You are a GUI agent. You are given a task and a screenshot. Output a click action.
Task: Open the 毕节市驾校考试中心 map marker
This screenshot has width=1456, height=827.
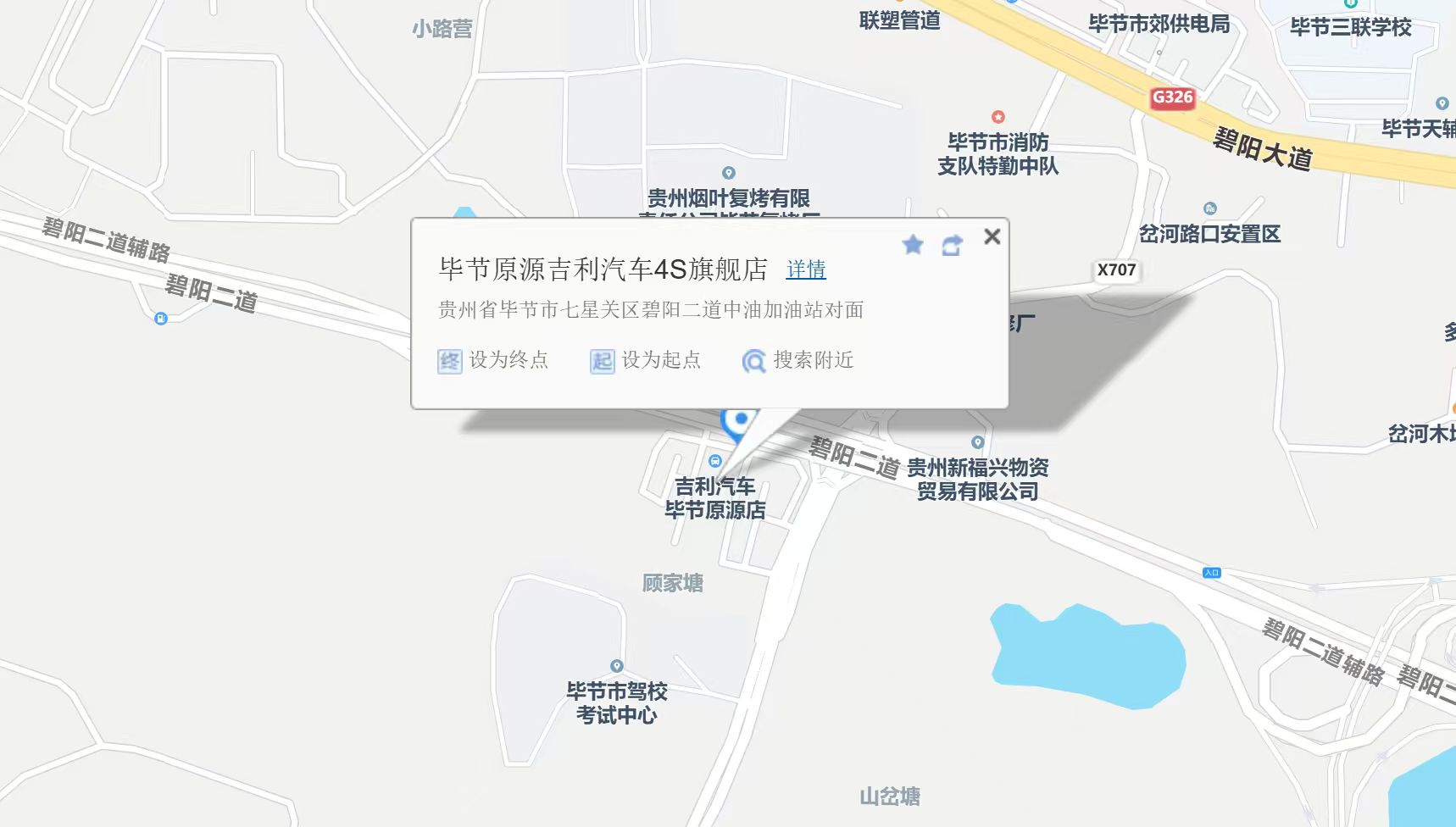click(617, 667)
